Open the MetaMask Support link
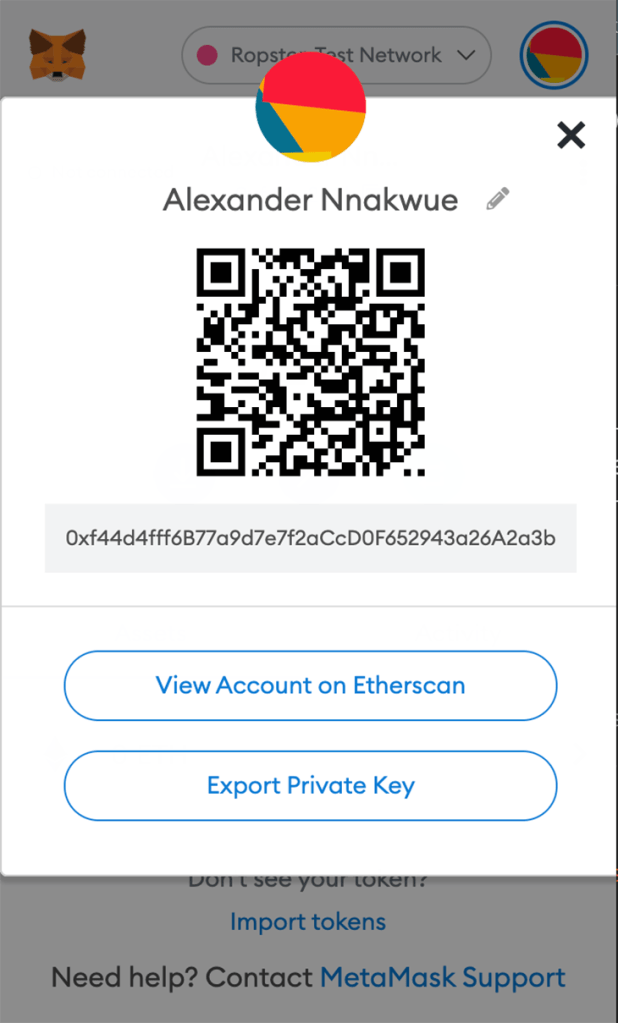 tap(442, 977)
